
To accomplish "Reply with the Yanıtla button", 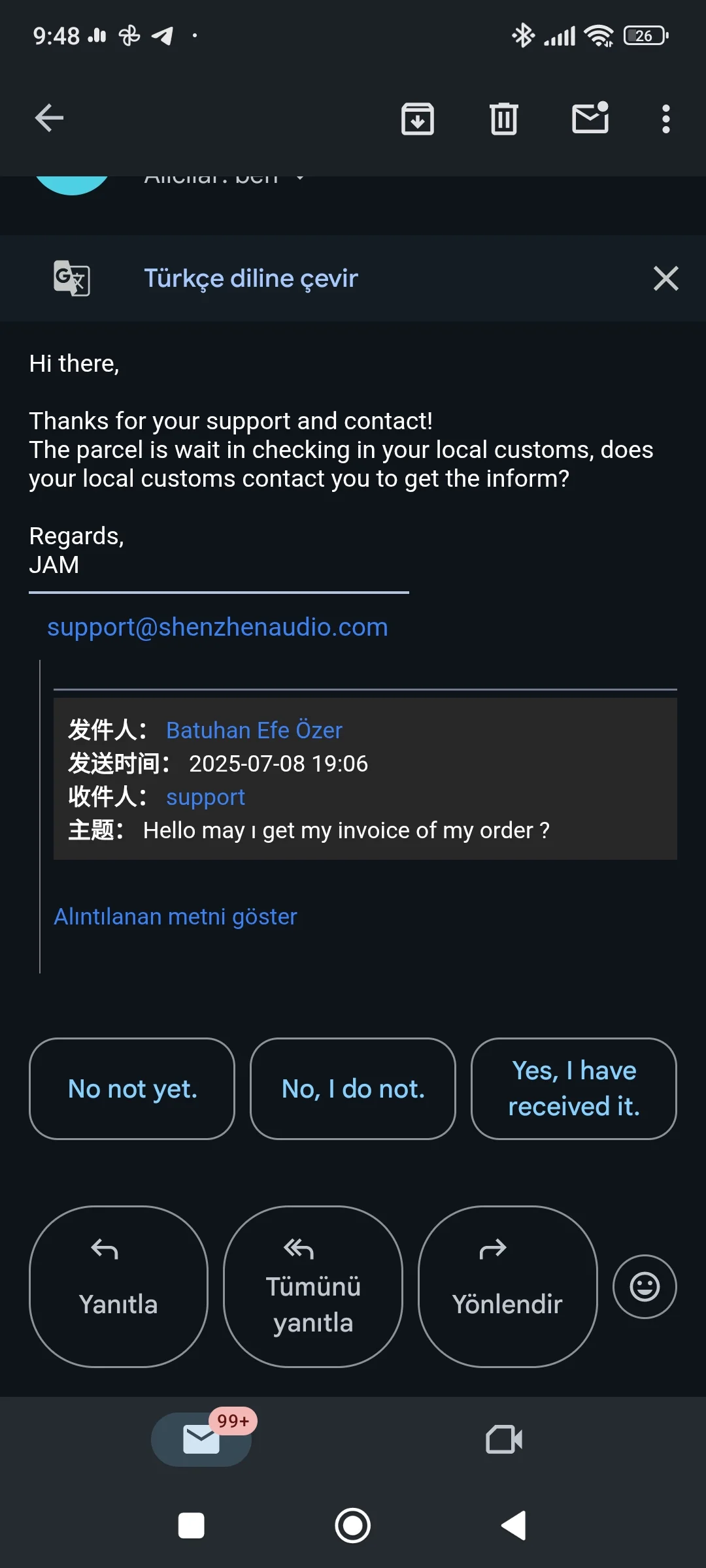I will pos(118,1286).
